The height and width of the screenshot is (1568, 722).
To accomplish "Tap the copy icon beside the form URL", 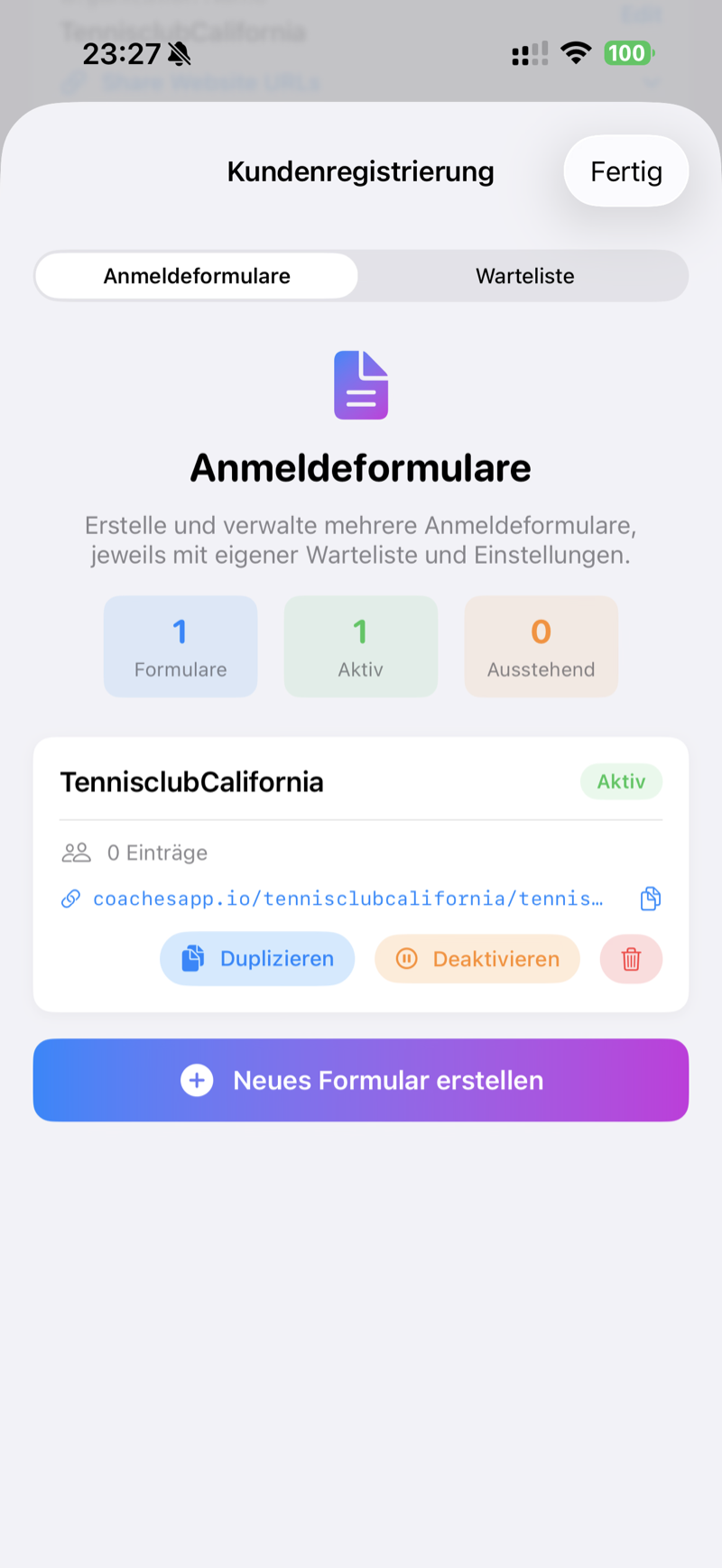I will click(x=650, y=899).
